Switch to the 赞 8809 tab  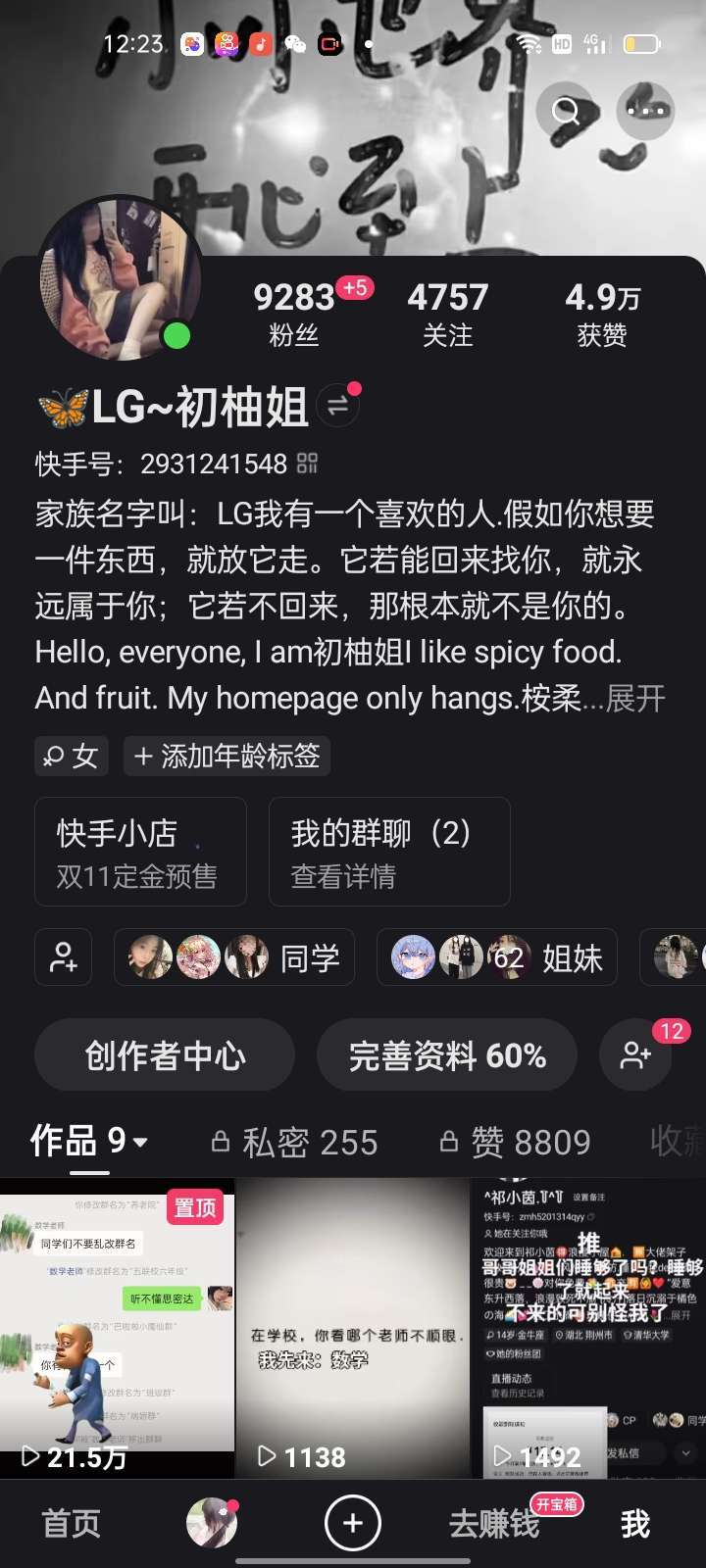pos(516,1142)
